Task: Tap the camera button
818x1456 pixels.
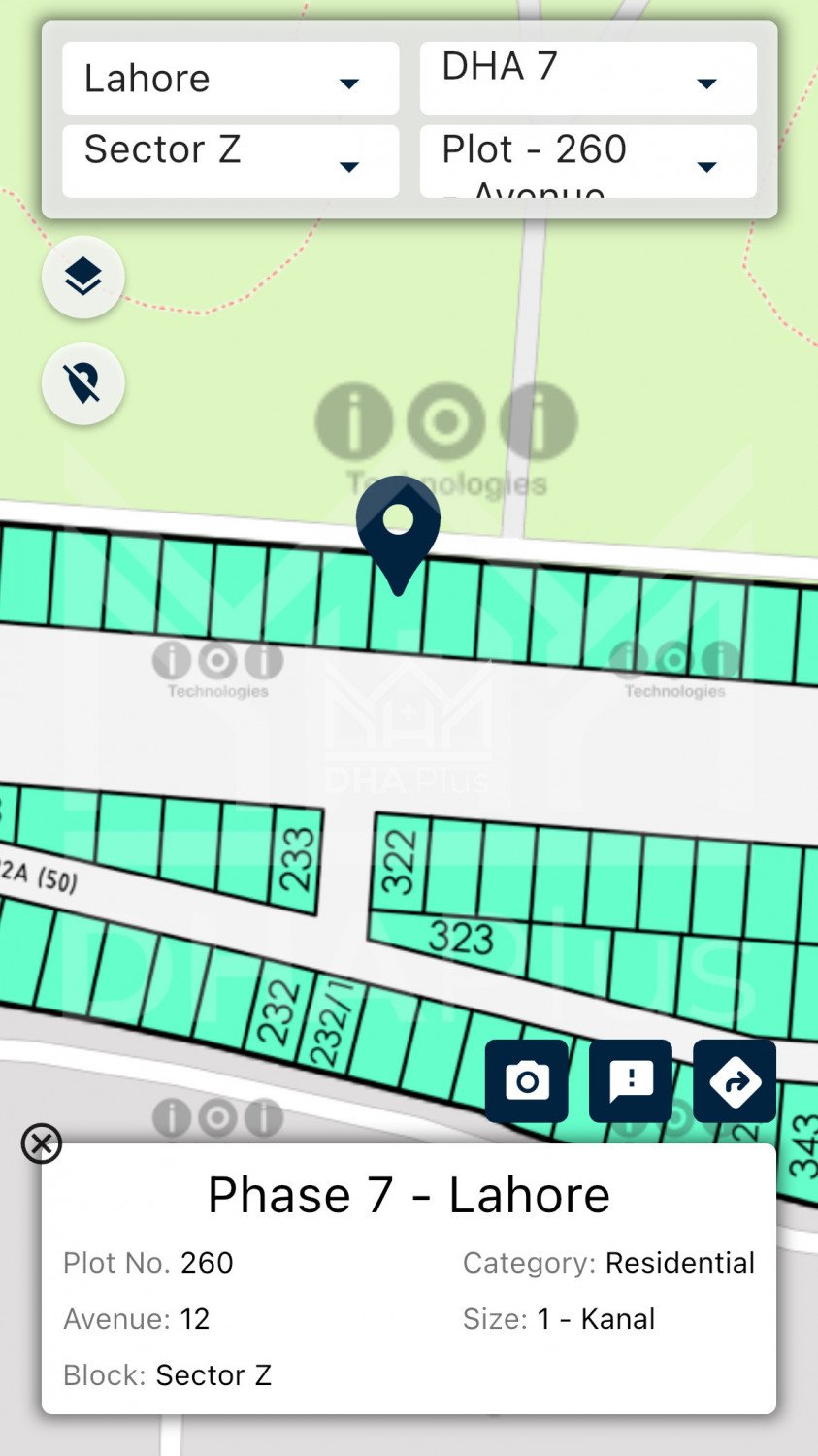Action: pyautogui.click(x=527, y=1080)
